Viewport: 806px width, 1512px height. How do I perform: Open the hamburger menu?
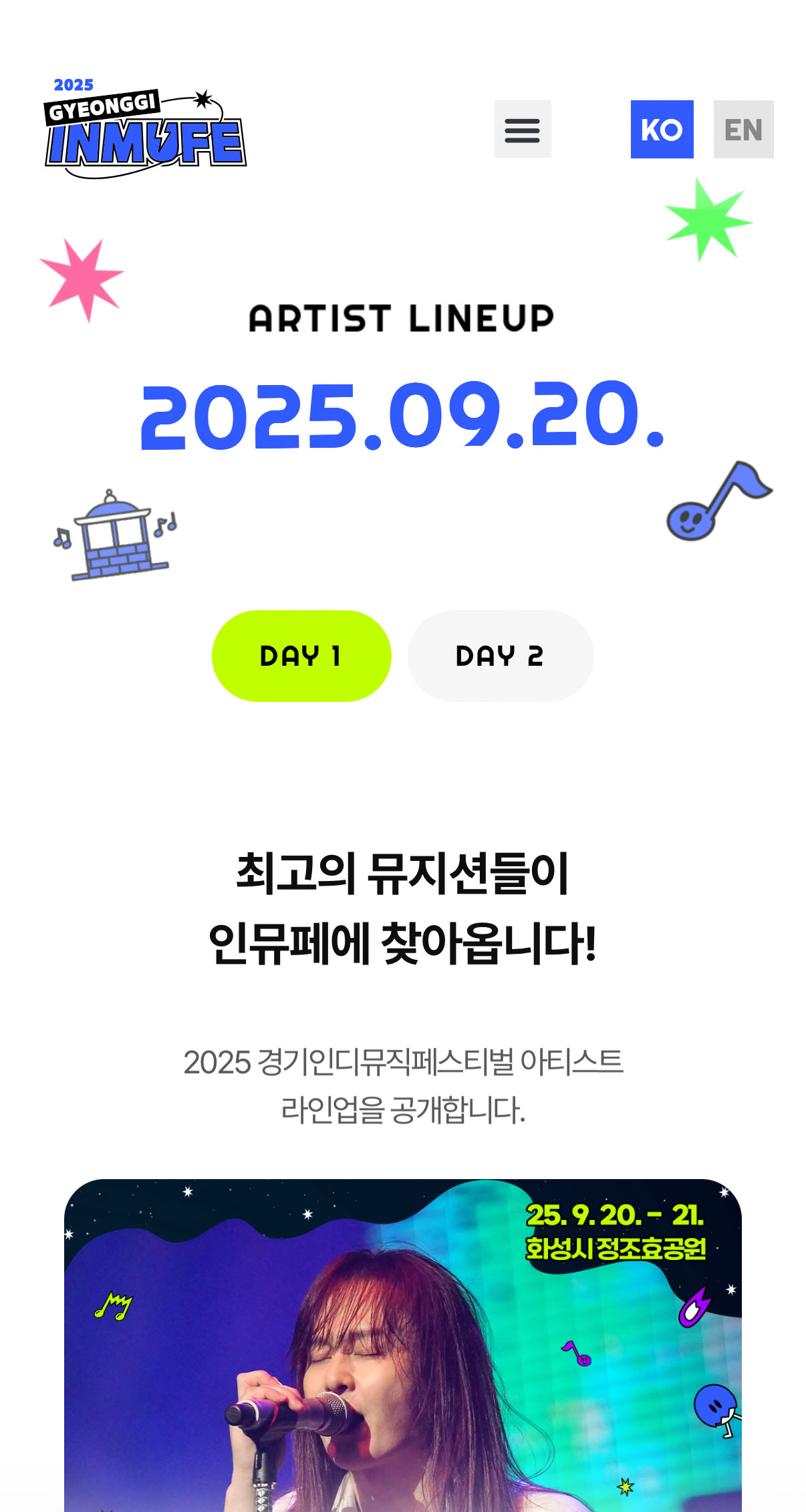pos(522,129)
